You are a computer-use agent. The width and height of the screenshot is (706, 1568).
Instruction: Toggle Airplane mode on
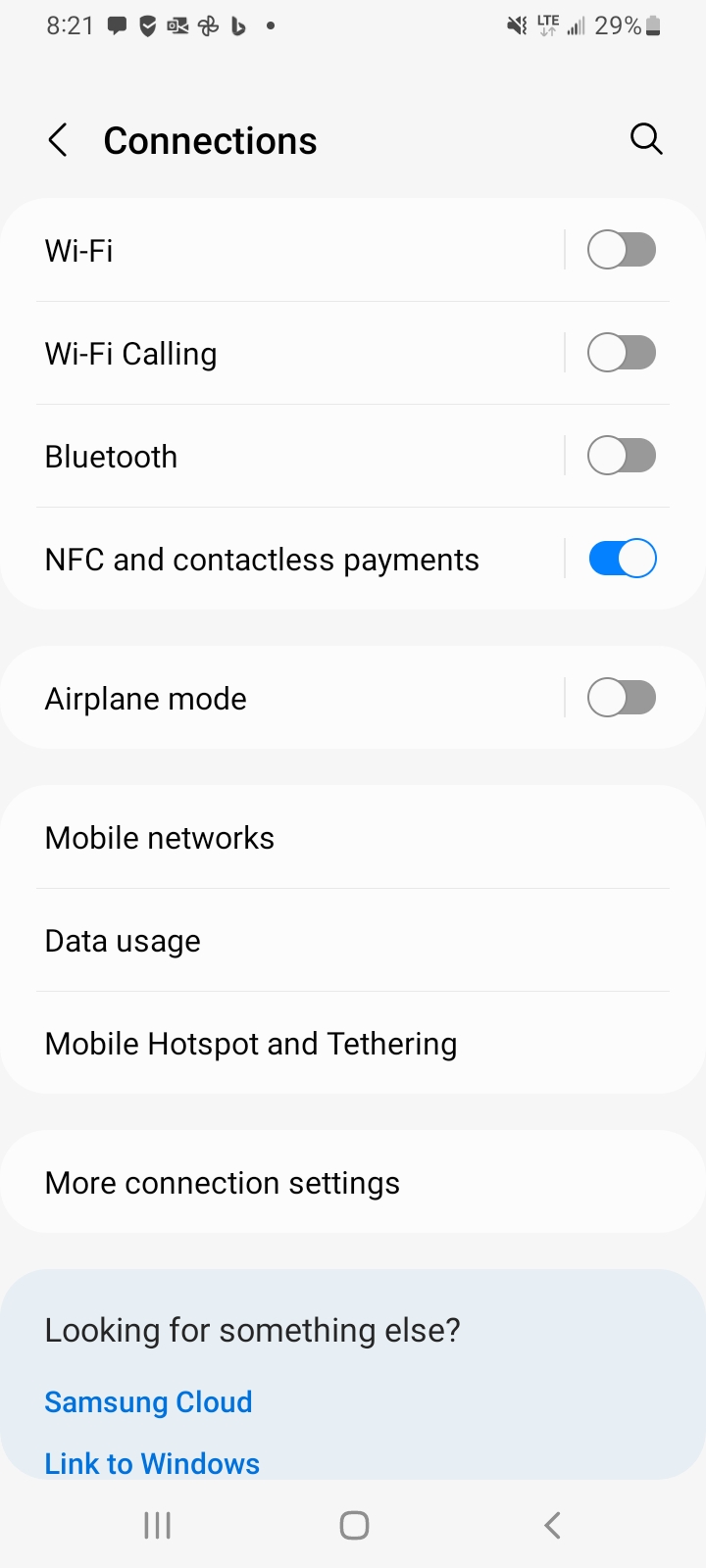click(x=621, y=698)
